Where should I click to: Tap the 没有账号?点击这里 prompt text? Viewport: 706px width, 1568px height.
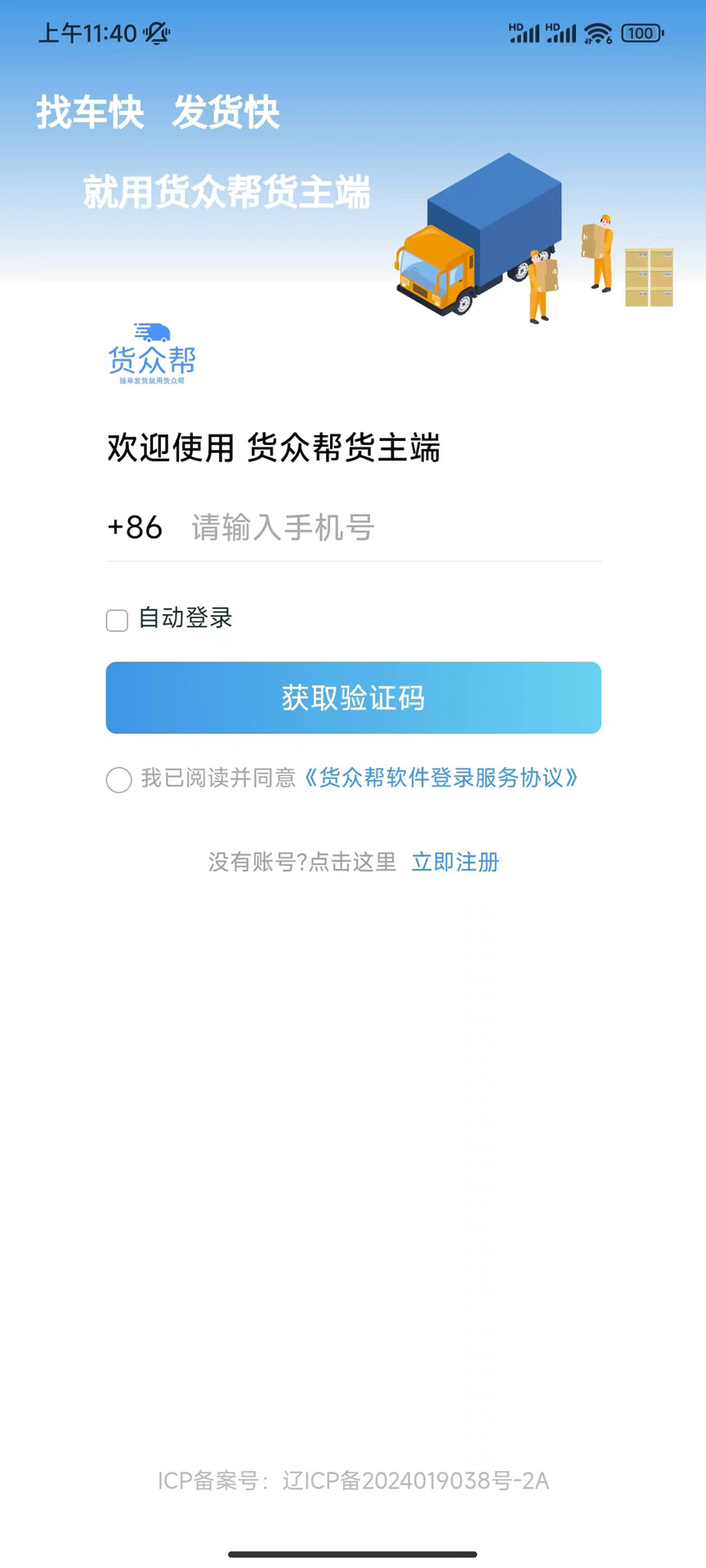coord(302,862)
